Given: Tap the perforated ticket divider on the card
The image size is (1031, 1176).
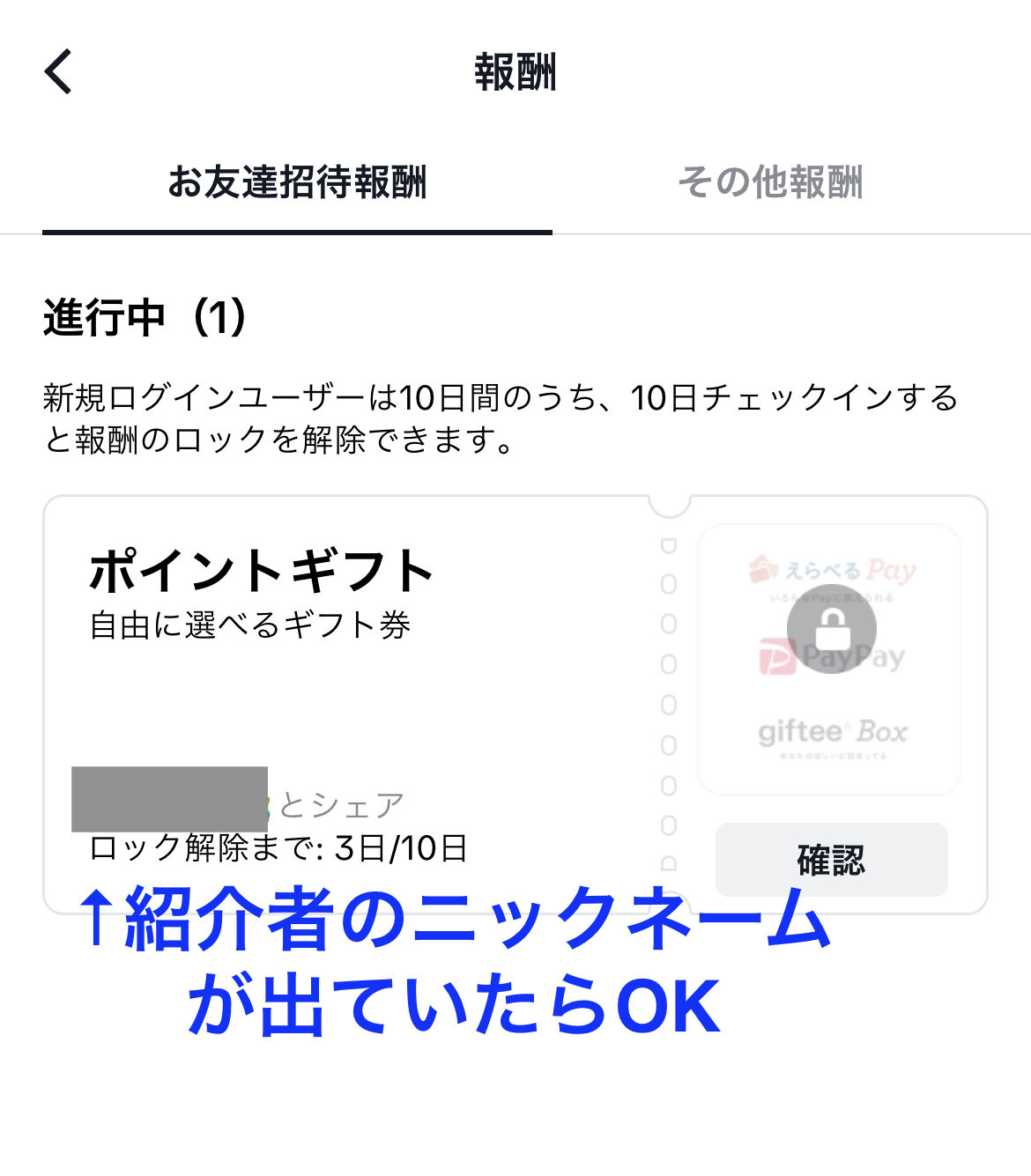Looking at the screenshot, I should [668, 696].
